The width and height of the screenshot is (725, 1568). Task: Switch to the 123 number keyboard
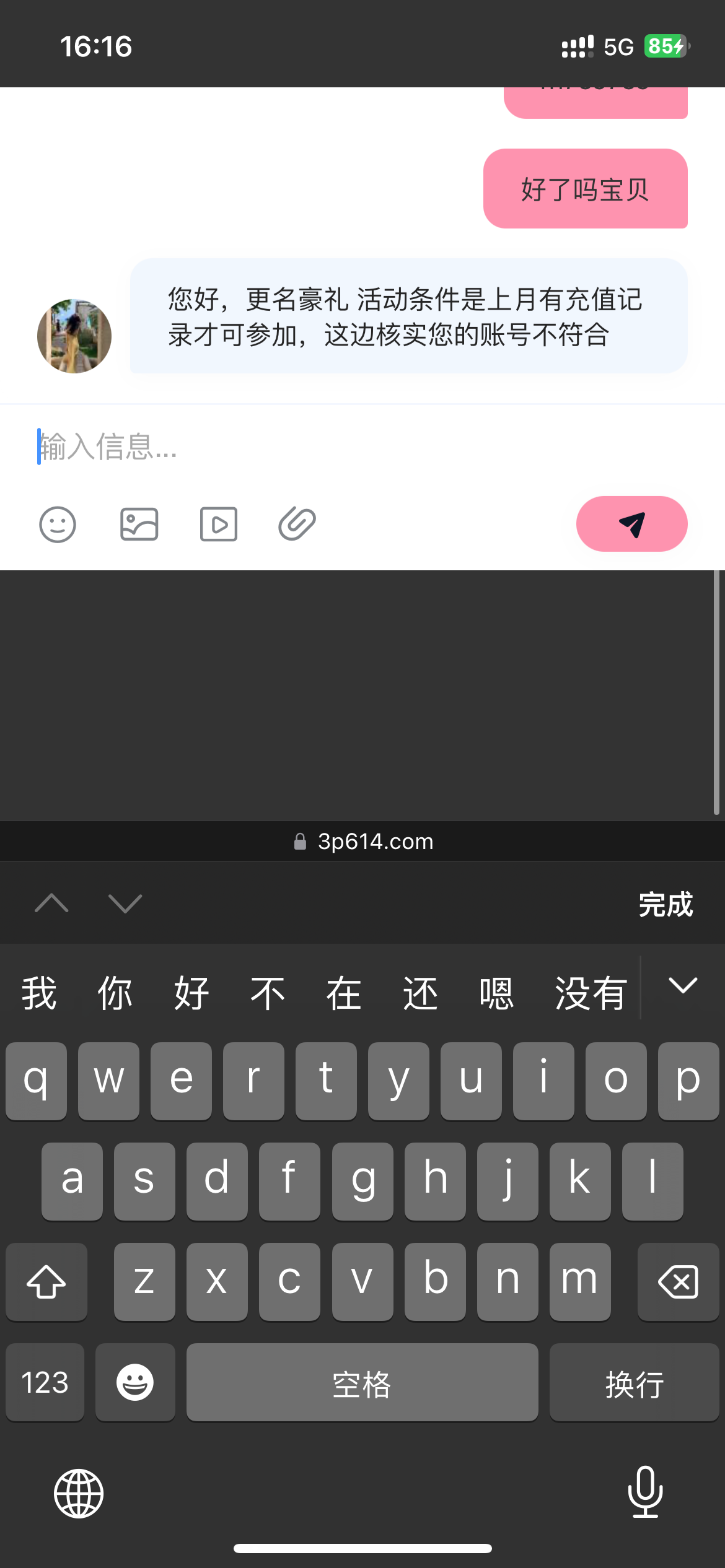45,1383
